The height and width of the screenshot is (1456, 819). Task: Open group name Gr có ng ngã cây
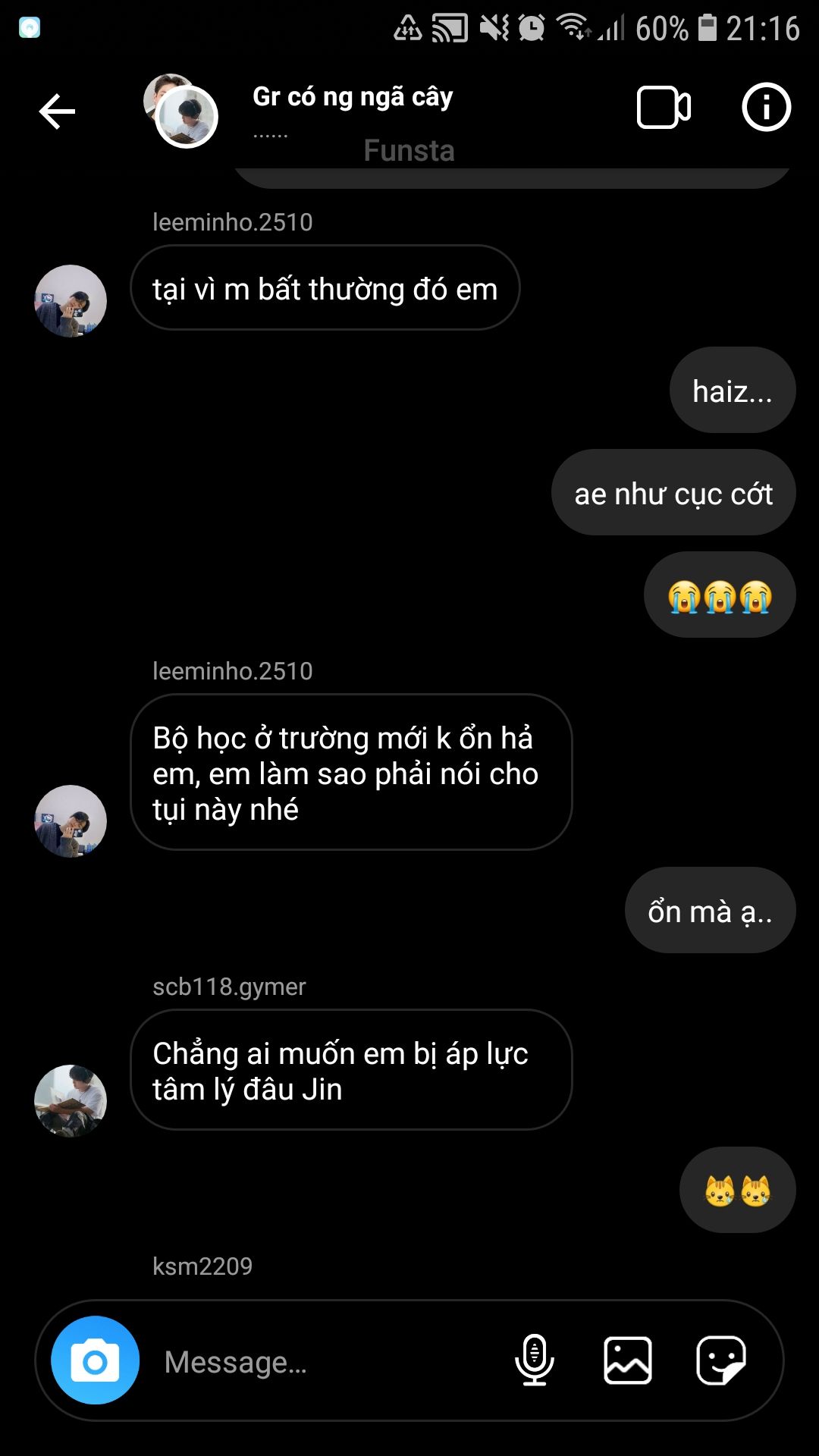click(353, 97)
